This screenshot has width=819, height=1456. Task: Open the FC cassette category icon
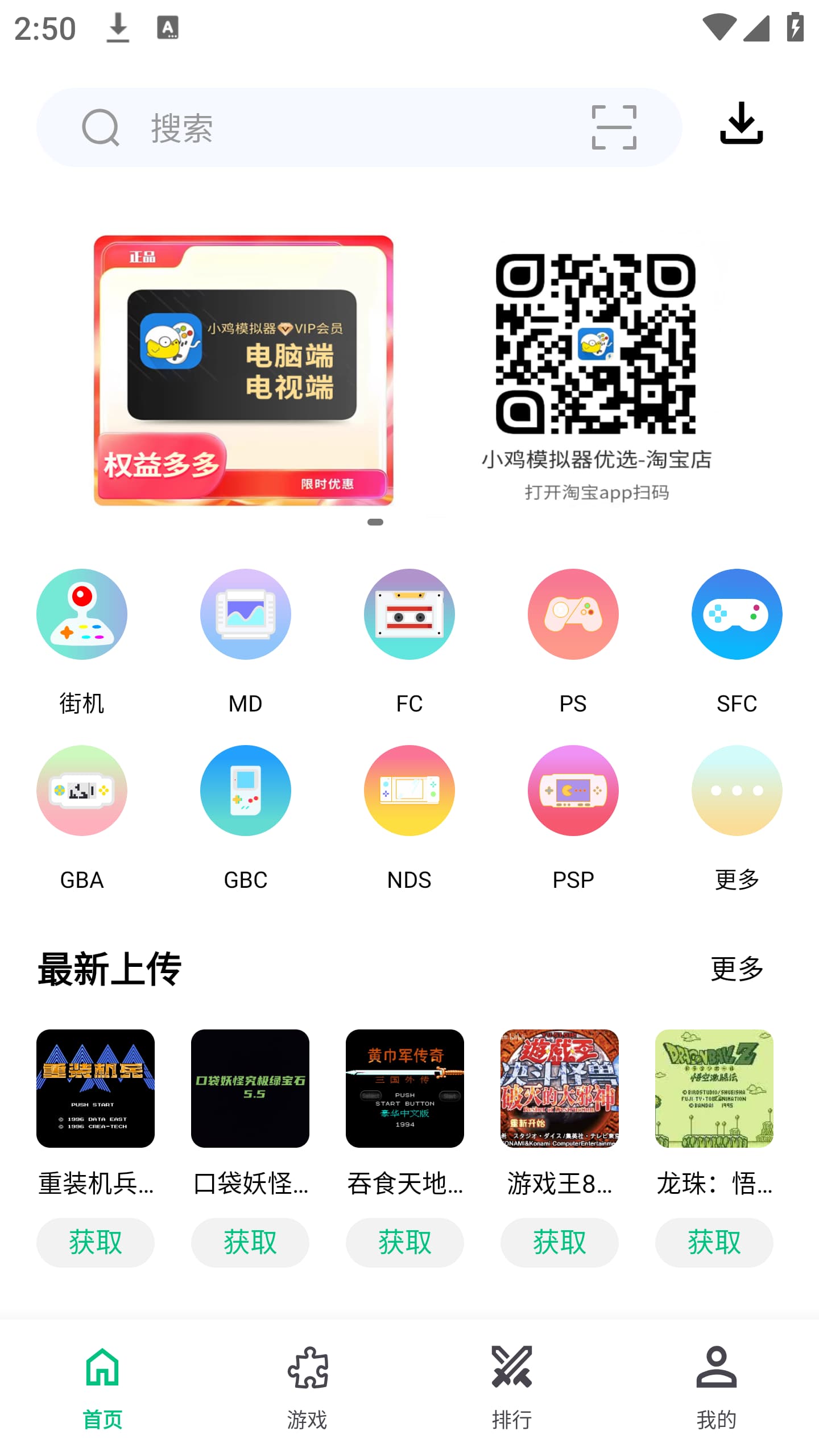point(409,614)
